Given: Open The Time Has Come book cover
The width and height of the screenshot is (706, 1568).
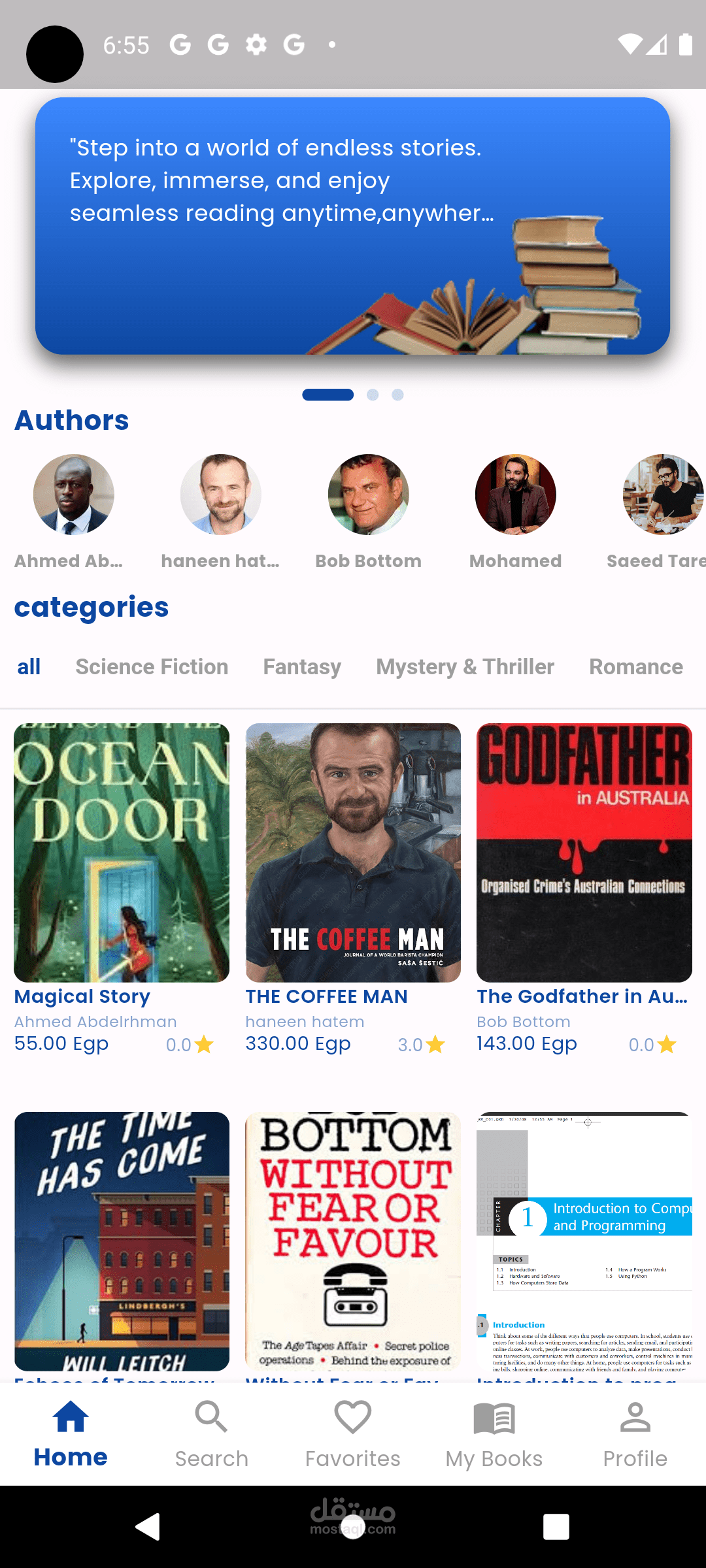Looking at the screenshot, I should [122, 1241].
